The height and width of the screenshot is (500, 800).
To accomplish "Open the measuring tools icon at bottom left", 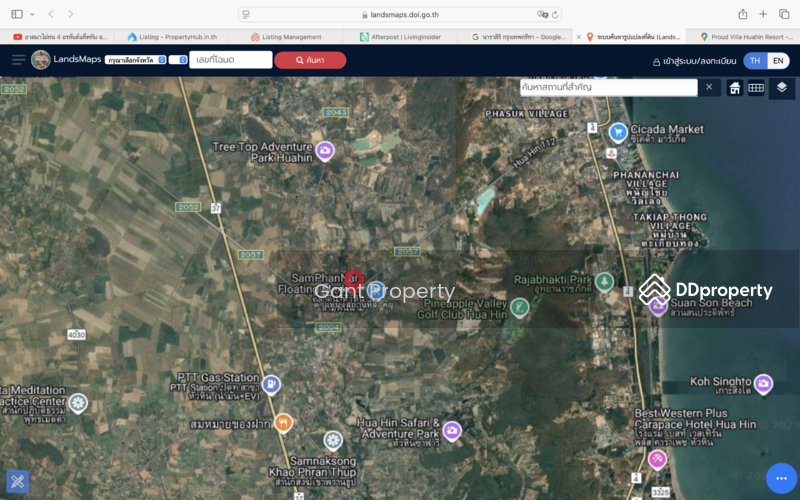I will (17, 482).
